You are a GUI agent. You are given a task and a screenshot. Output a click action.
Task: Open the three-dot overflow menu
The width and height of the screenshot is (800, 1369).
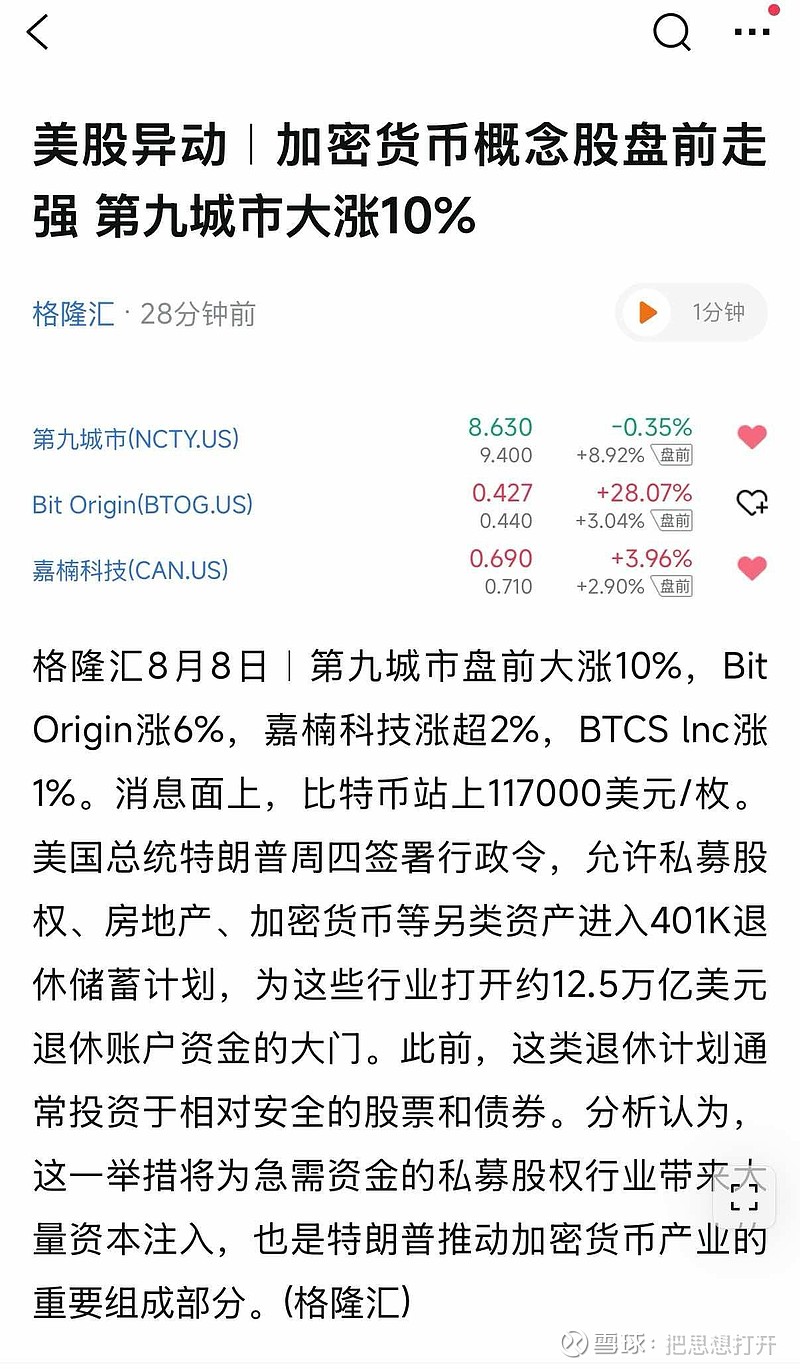pos(752,32)
